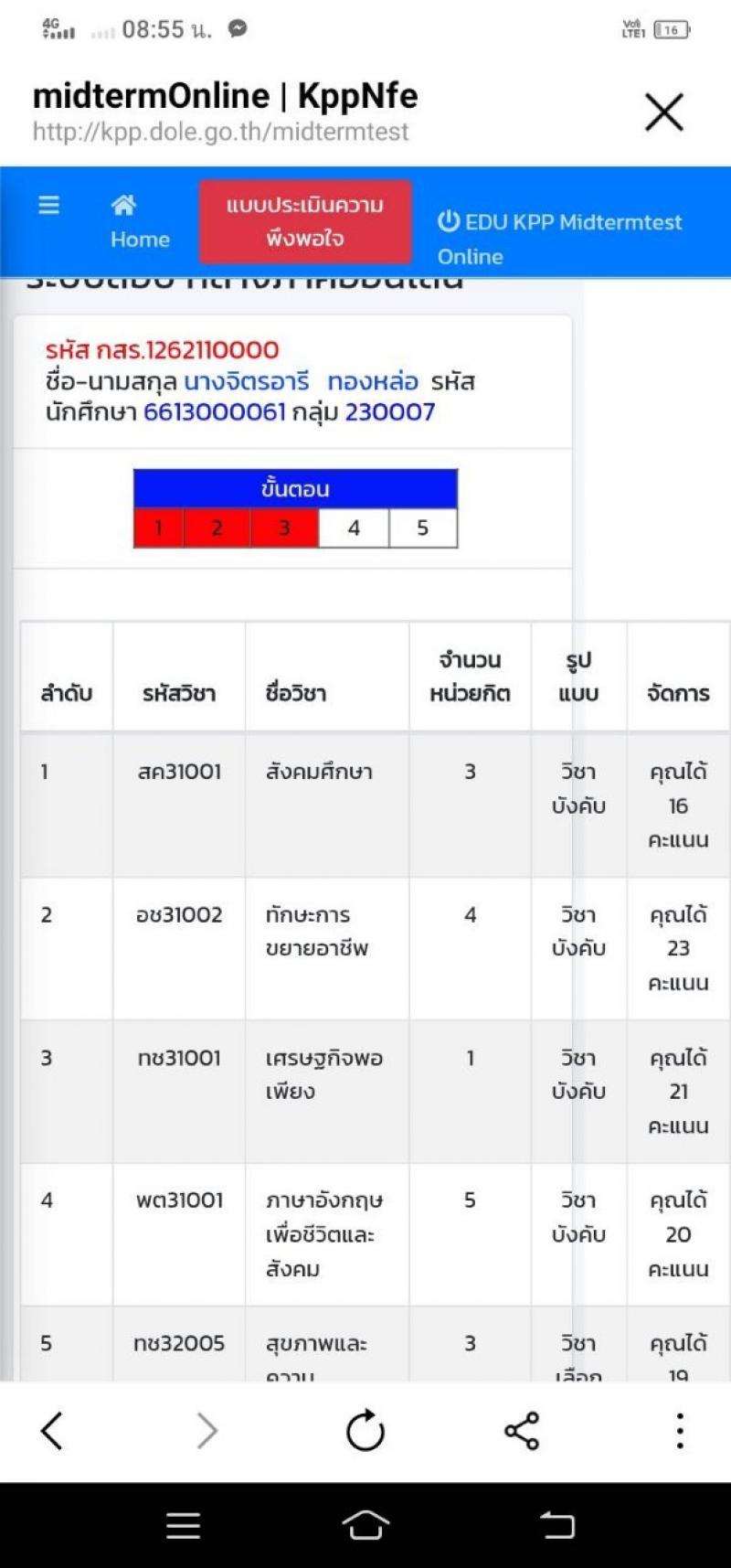This screenshot has width=731, height=1568.
Task: Tap the Android home navigation button
Action: pos(365,1525)
